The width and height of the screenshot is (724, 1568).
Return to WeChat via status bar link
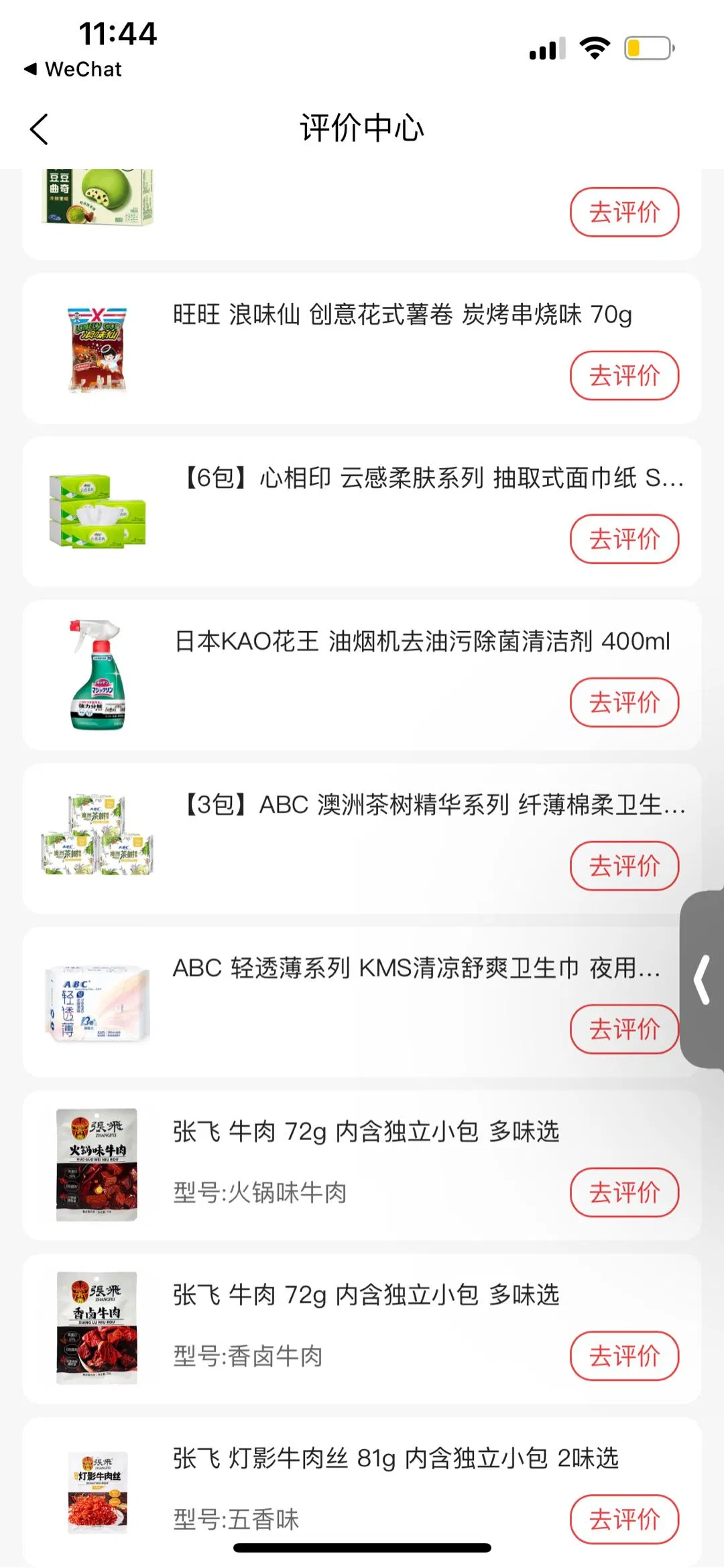tap(74, 69)
